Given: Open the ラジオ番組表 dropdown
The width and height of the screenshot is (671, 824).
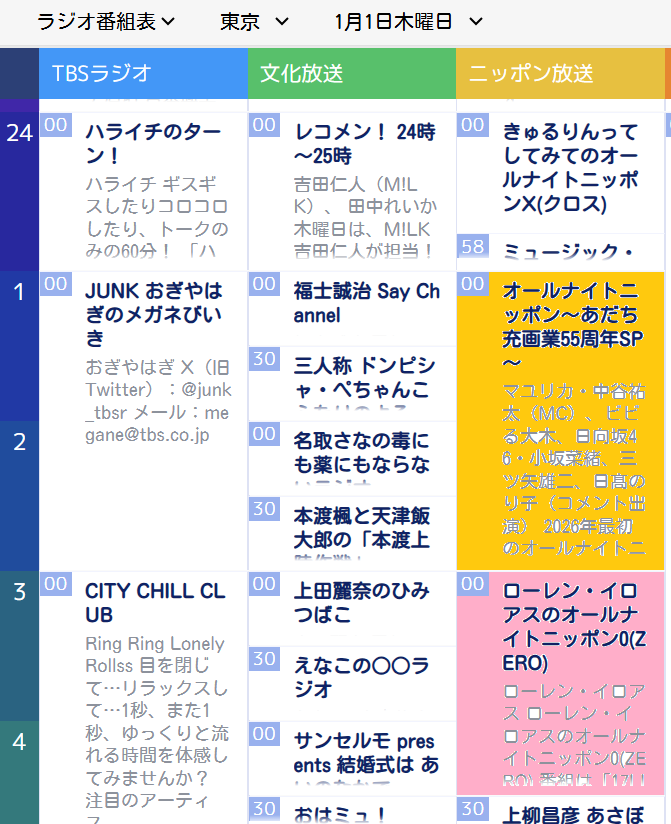Looking at the screenshot, I should (x=105, y=21).
